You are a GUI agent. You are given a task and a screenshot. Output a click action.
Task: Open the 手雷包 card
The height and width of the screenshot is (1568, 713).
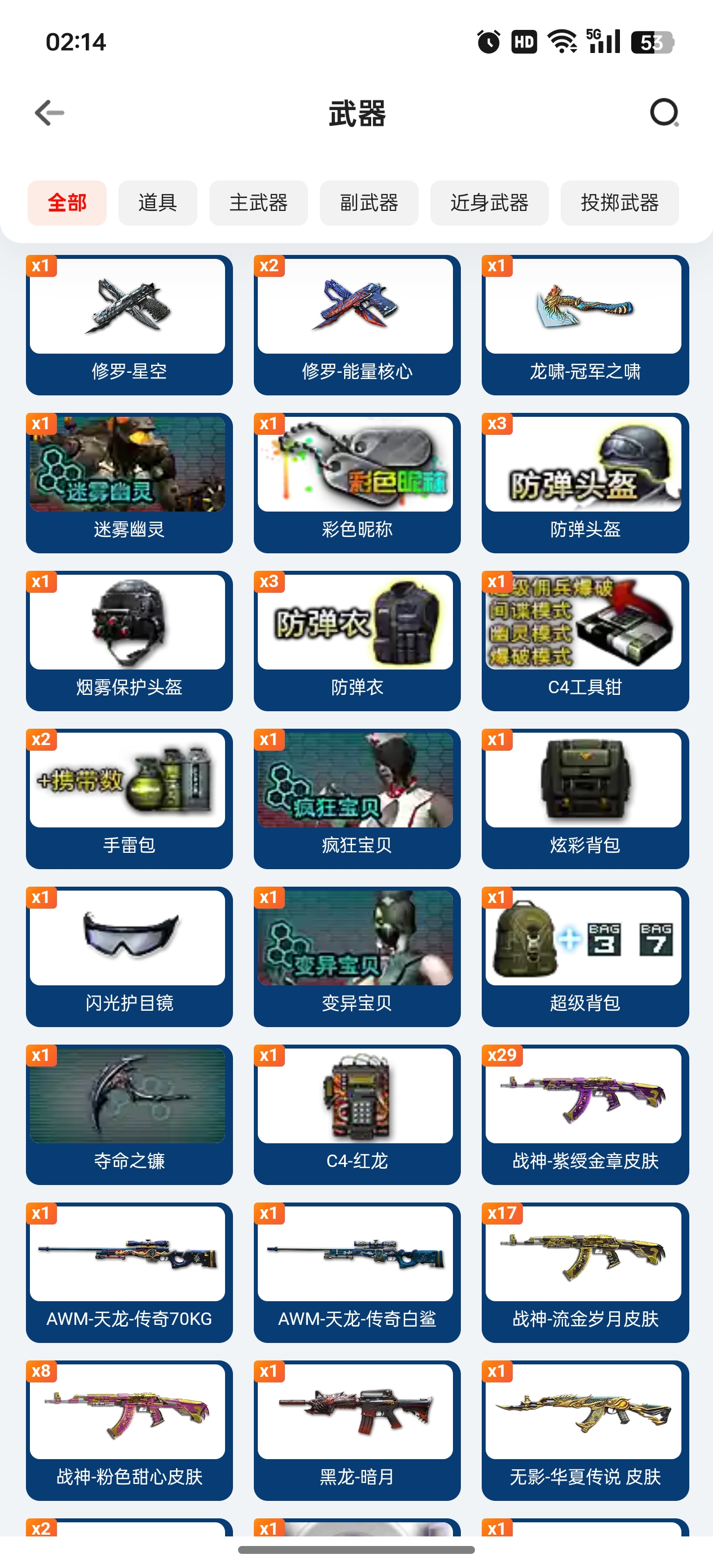coord(129,799)
